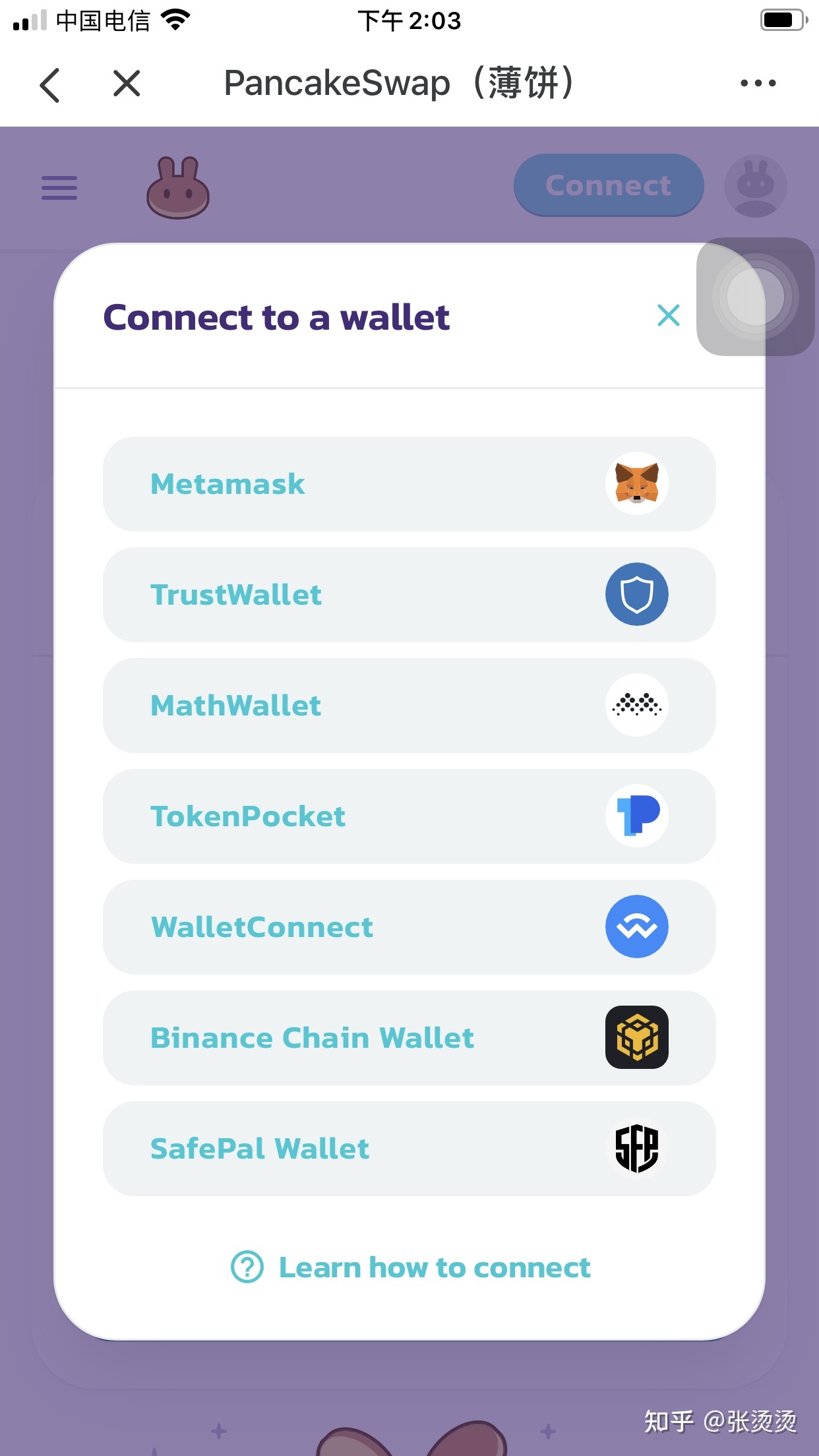
Task: Open the three-dot overflow menu
Action: click(758, 83)
